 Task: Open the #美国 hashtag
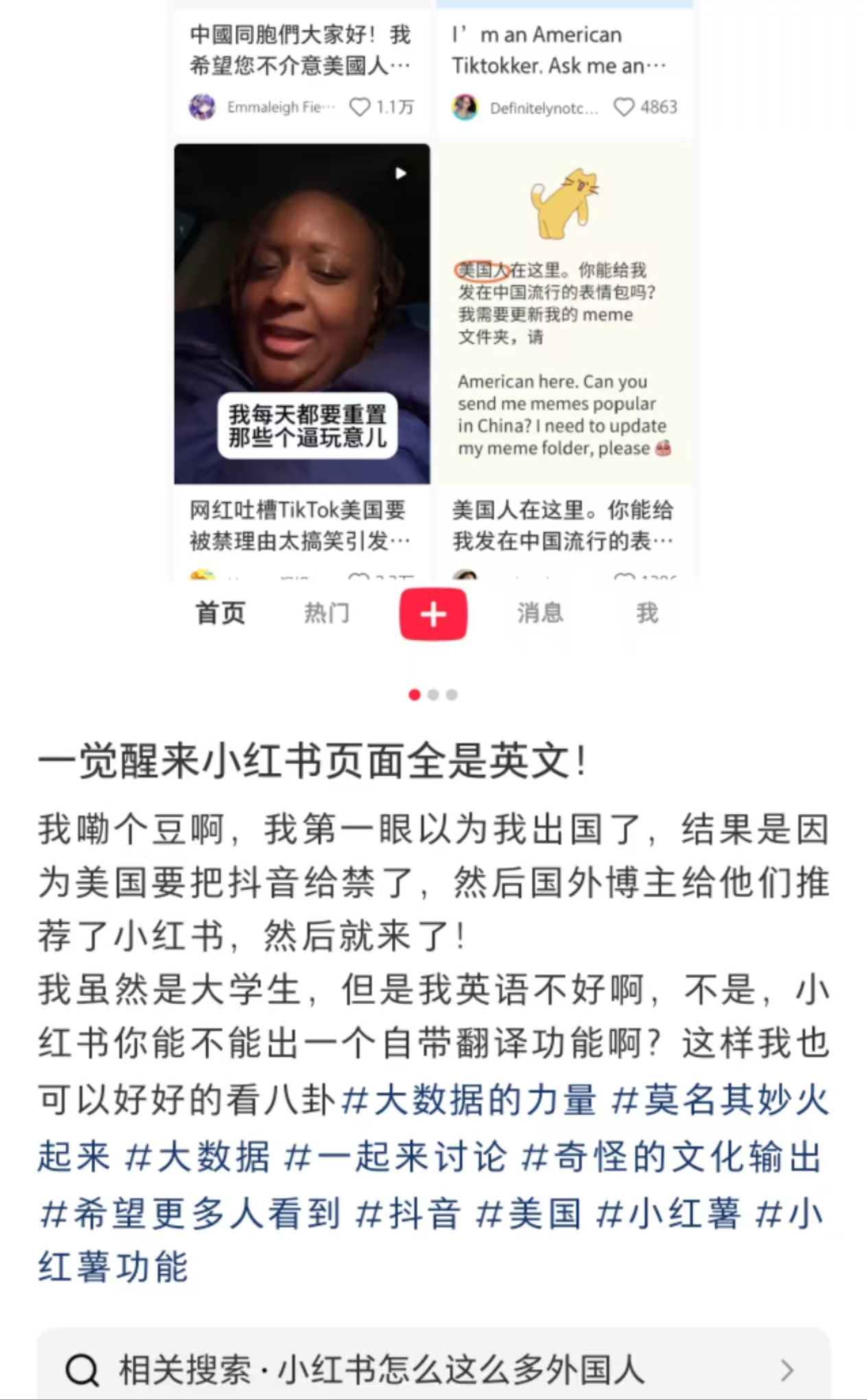point(528,1213)
